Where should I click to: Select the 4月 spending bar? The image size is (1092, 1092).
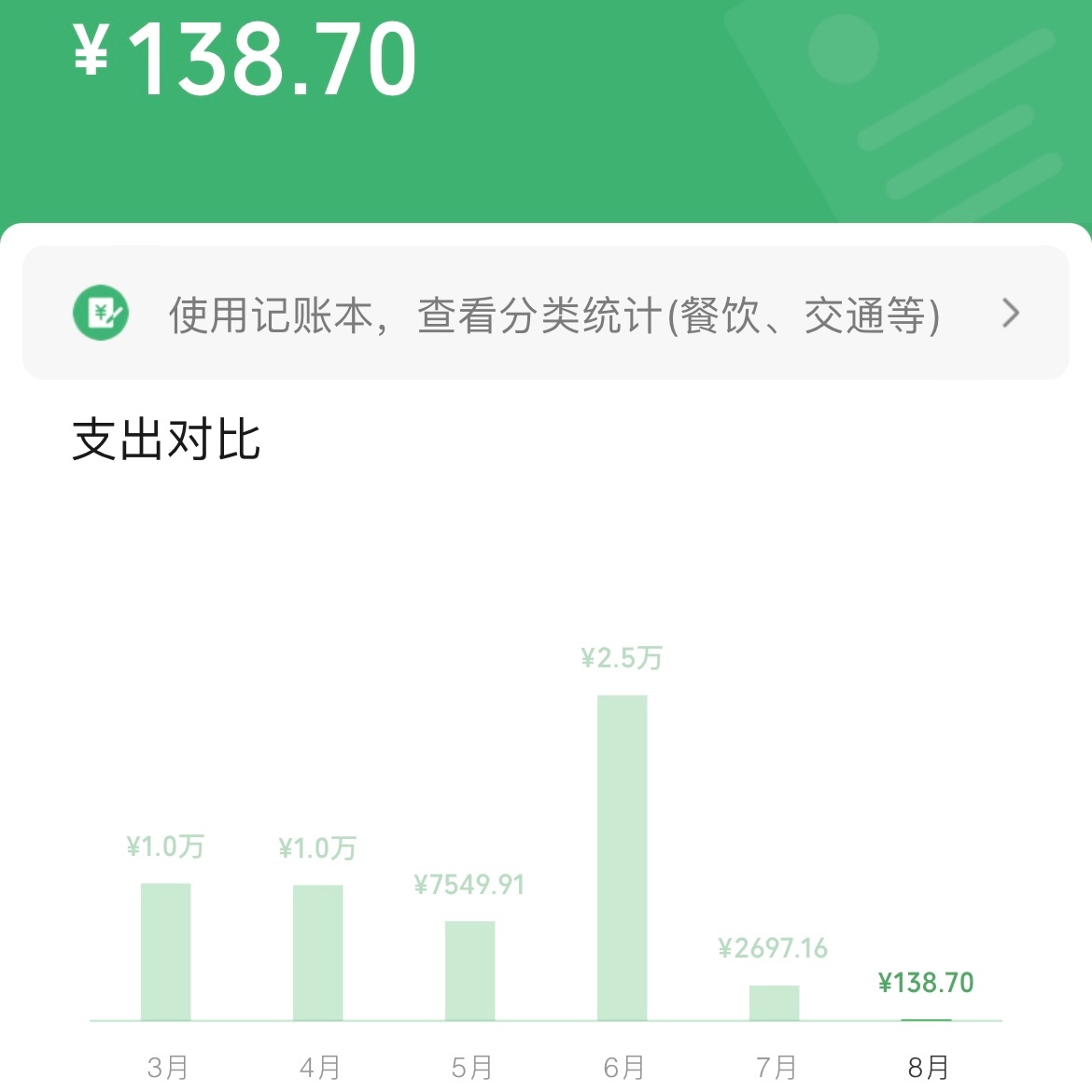click(x=318, y=952)
